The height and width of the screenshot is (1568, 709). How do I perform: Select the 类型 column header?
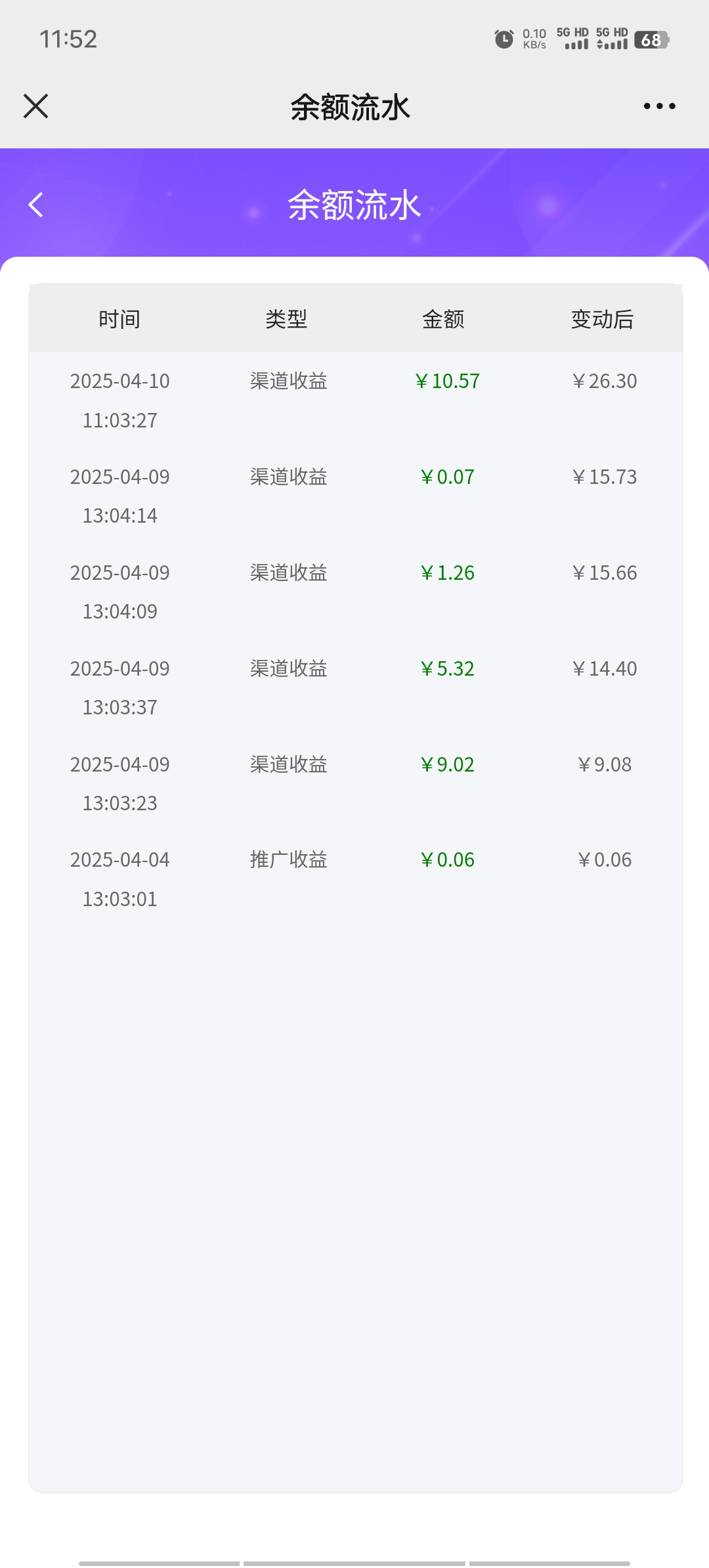point(289,319)
